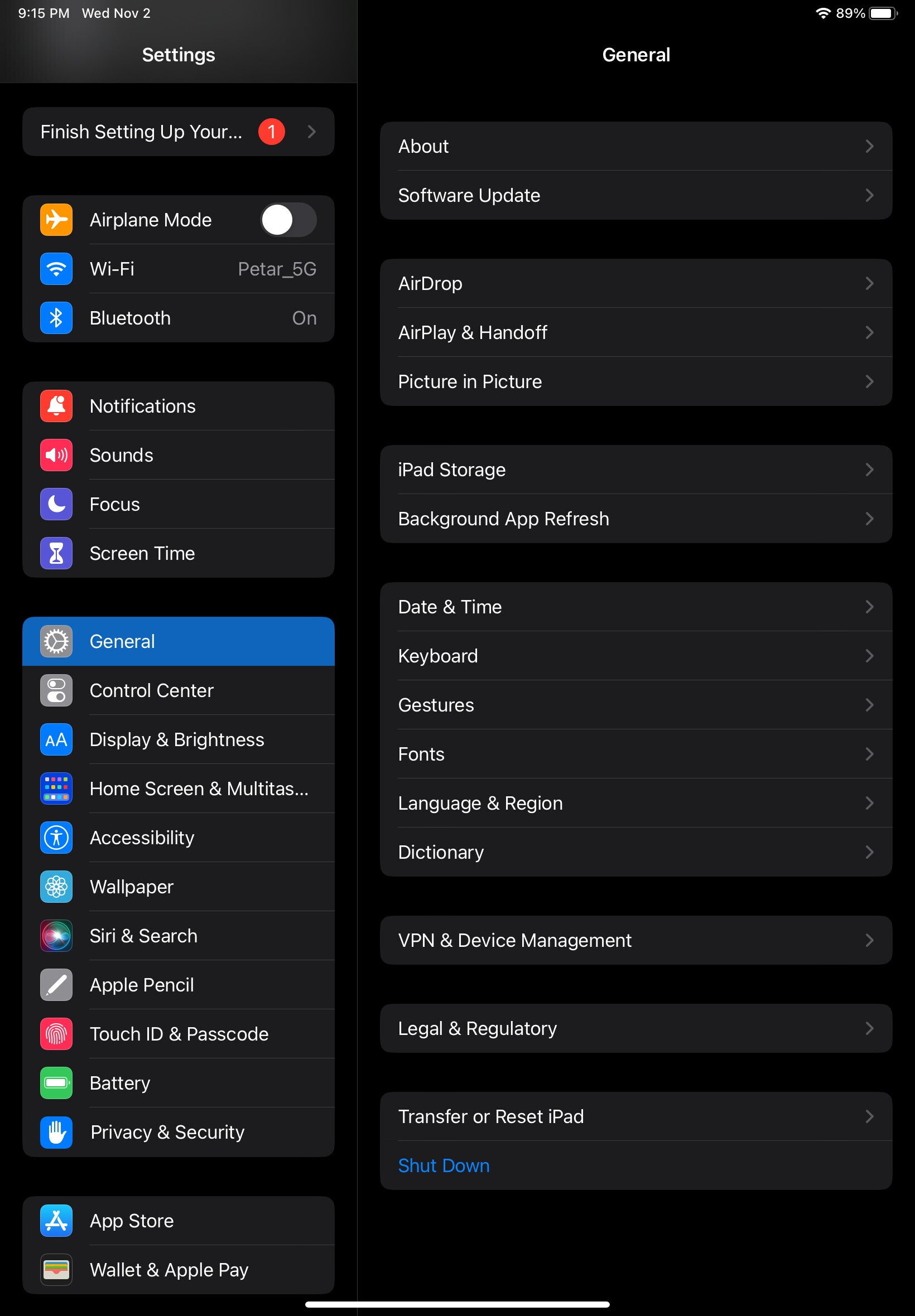Screen dimensions: 915x1316
Task: Toggle Airplane Mode switch
Action: coord(288,220)
